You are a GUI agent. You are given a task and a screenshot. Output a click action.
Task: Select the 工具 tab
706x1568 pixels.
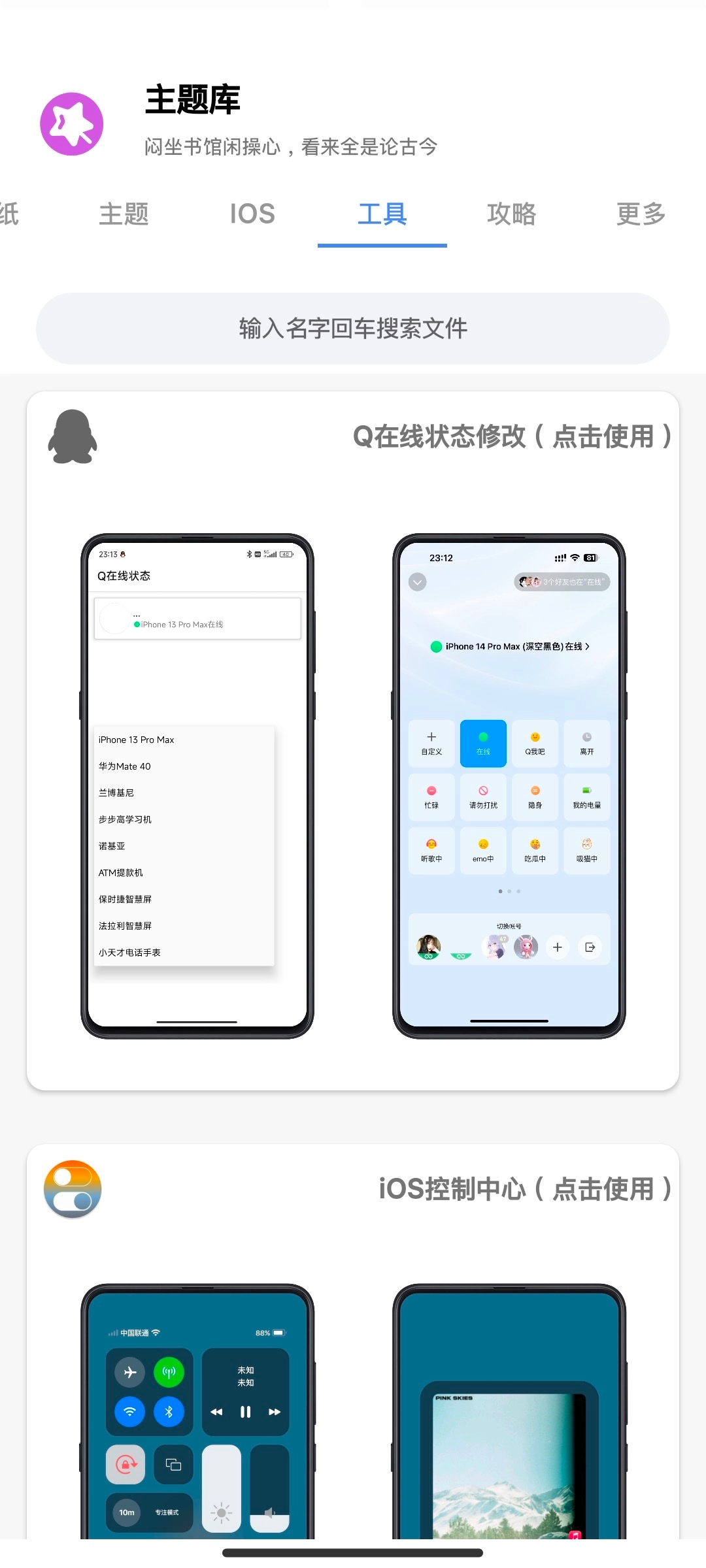click(382, 214)
